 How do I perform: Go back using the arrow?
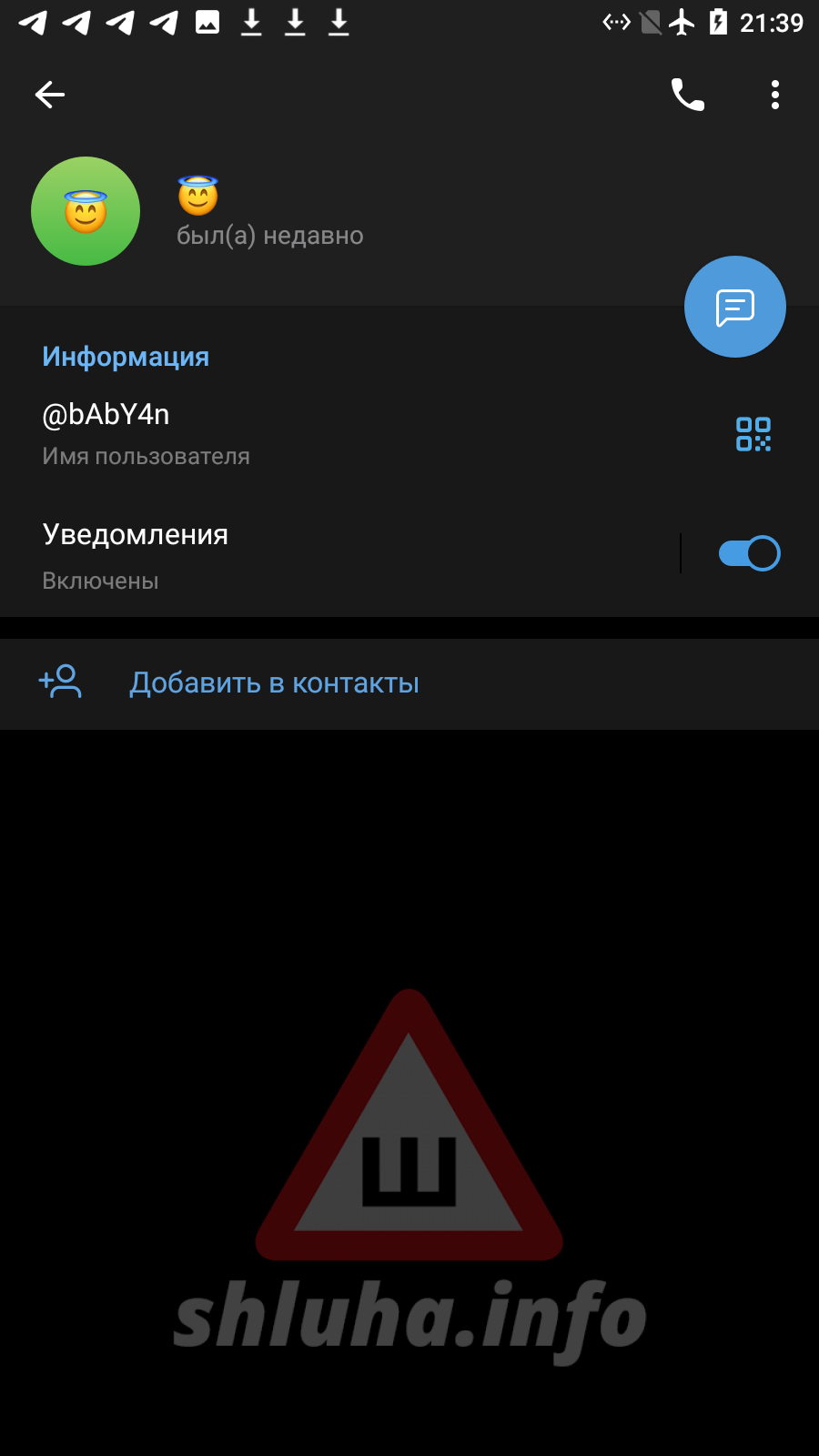coord(50,95)
